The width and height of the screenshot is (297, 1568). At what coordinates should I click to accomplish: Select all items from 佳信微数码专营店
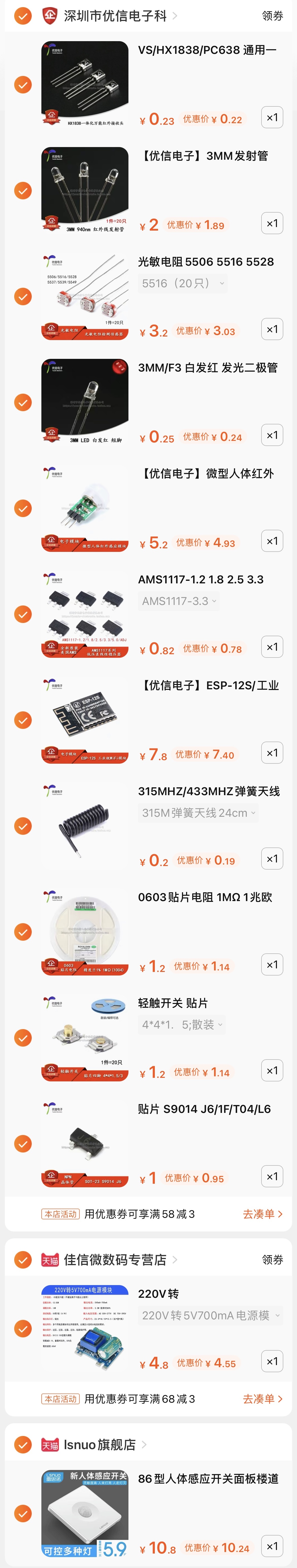pyautogui.click(x=23, y=1259)
